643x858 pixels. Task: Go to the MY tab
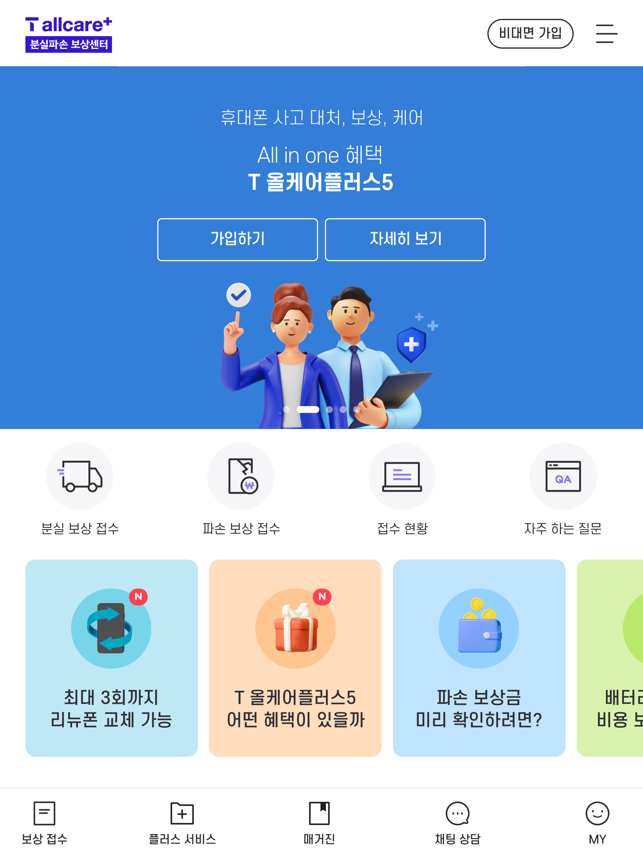597,823
